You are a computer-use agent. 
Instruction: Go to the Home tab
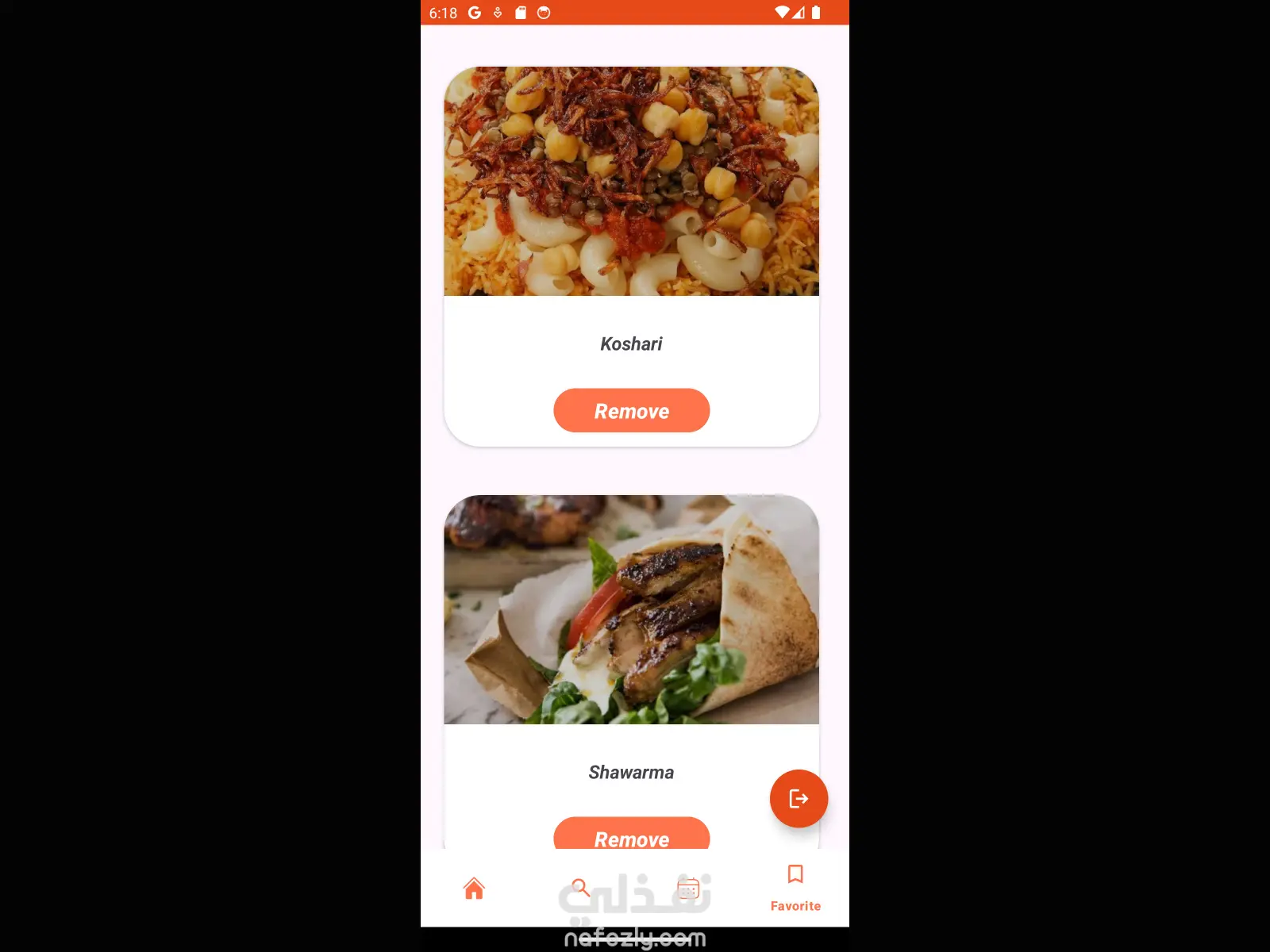pyautogui.click(x=474, y=889)
